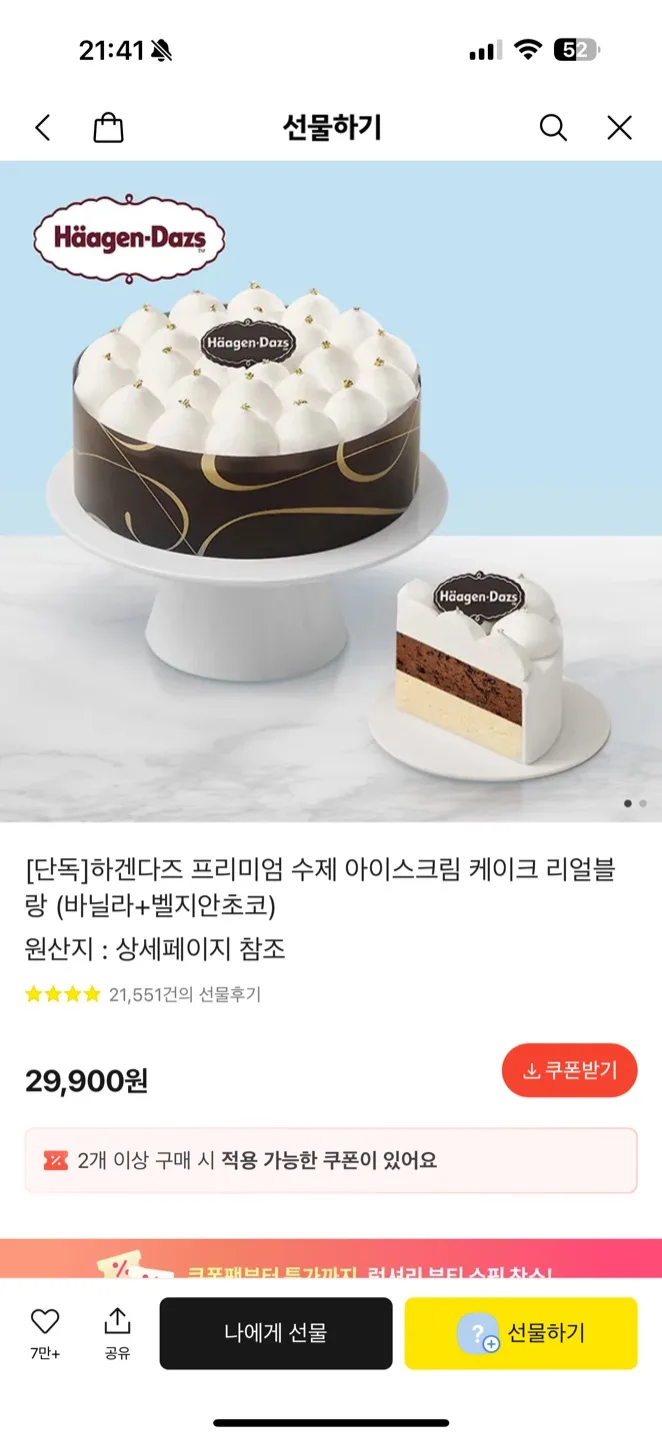The image size is (662, 1440).
Task: Close the 선물하기 page
Action: pyautogui.click(x=619, y=128)
